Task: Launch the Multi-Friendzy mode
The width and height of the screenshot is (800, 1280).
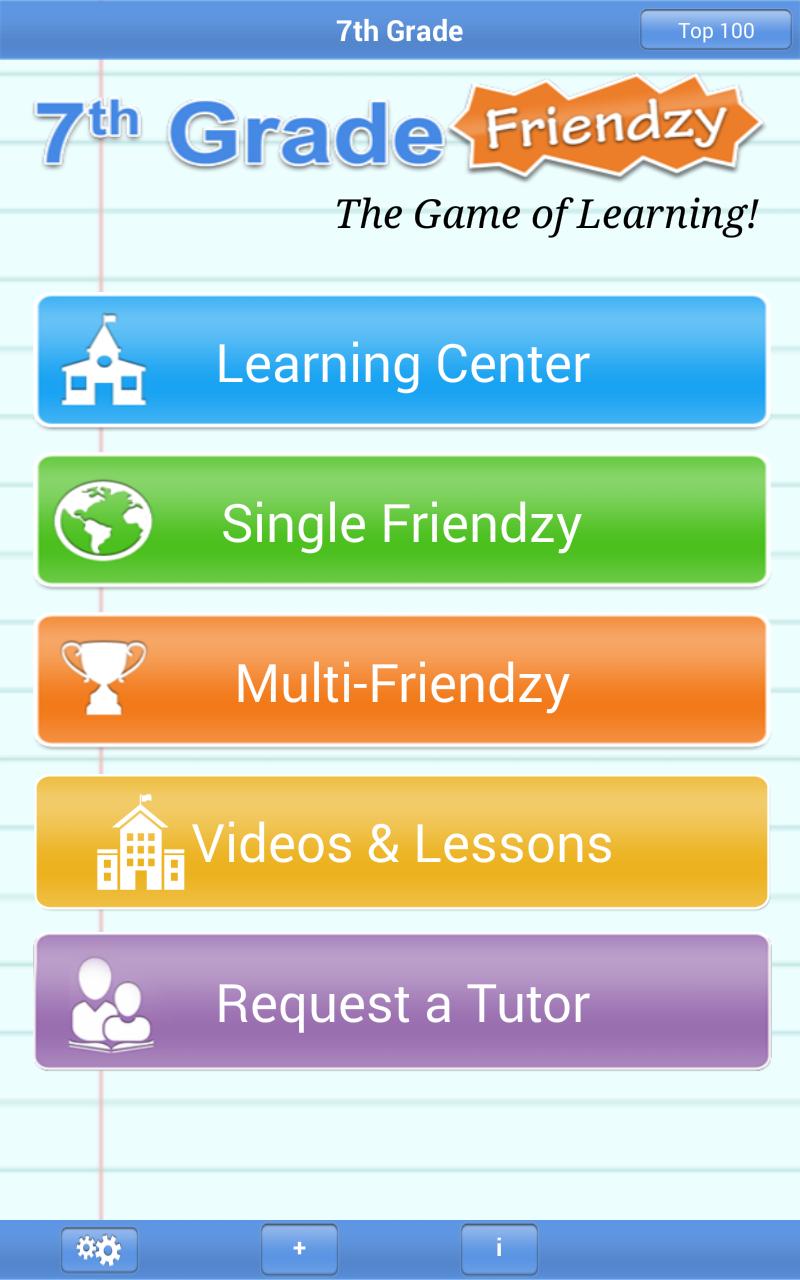Action: (402, 682)
